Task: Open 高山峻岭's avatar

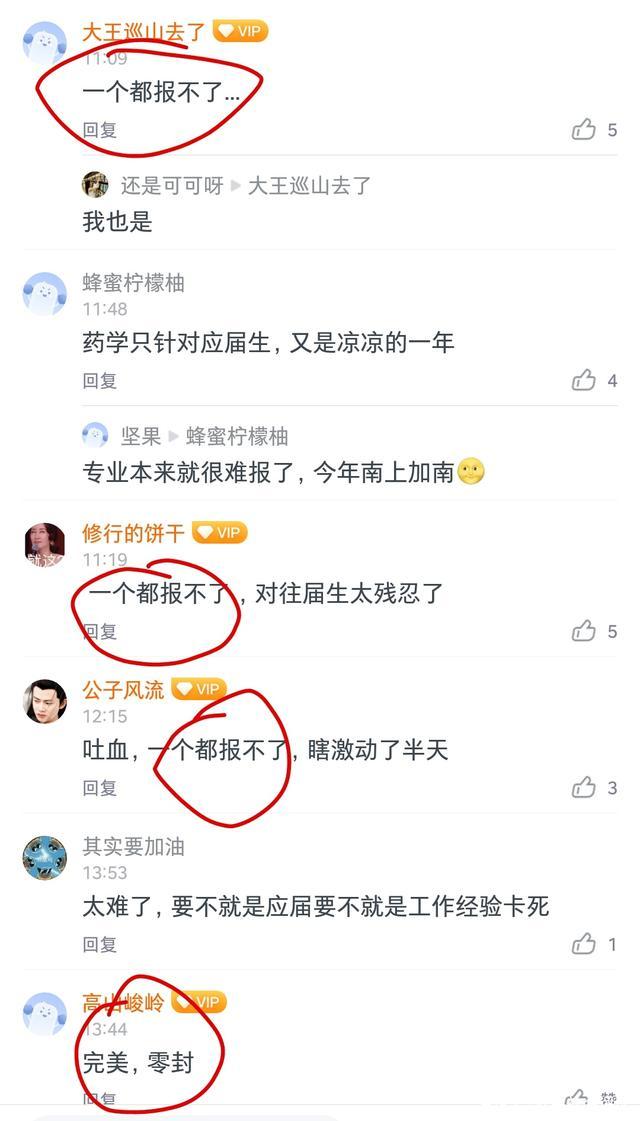Action: (x=44, y=1014)
